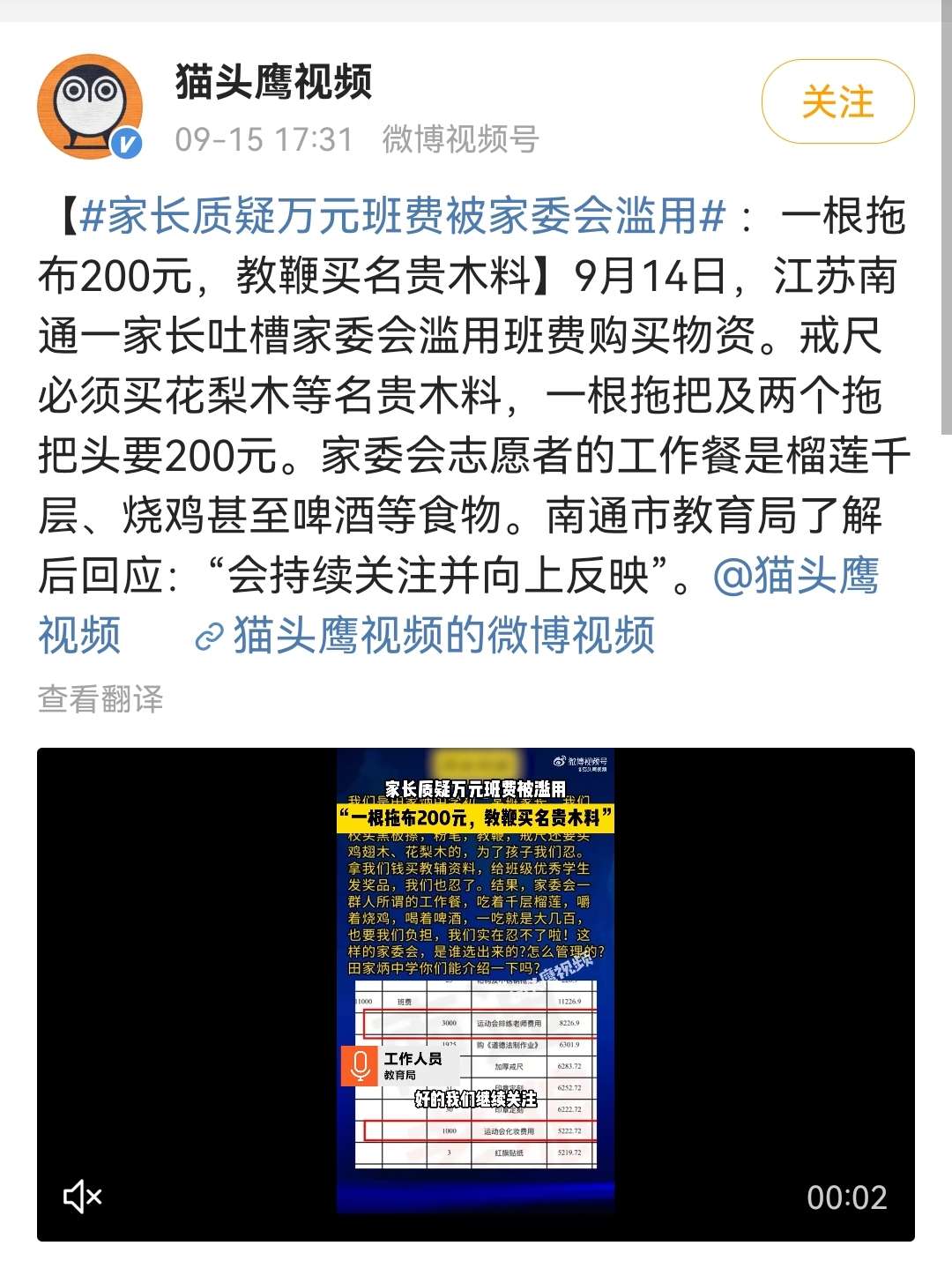Play the embedded Weibo video
The image size is (952, 1283).
pyautogui.click(x=475, y=979)
